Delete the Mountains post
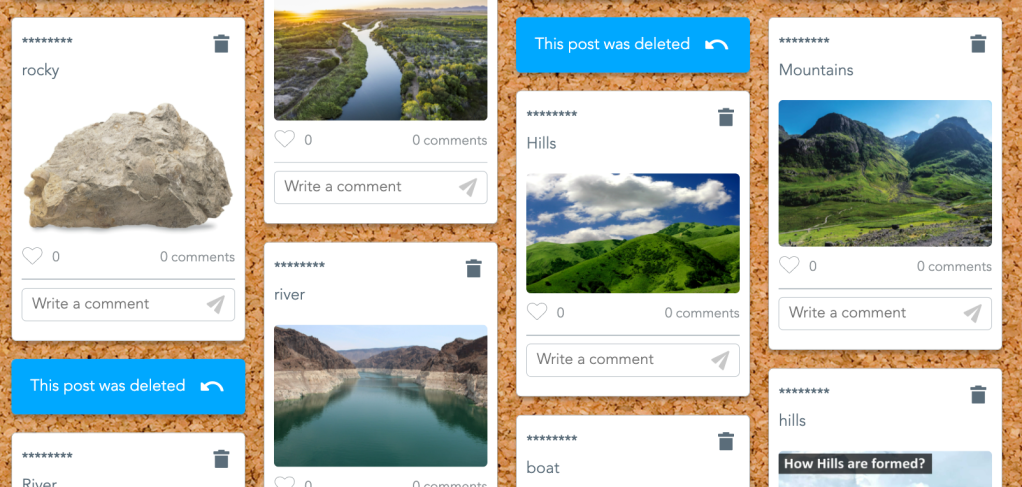Viewport: 1022px width, 487px height. pyautogui.click(x=978, y=44)
